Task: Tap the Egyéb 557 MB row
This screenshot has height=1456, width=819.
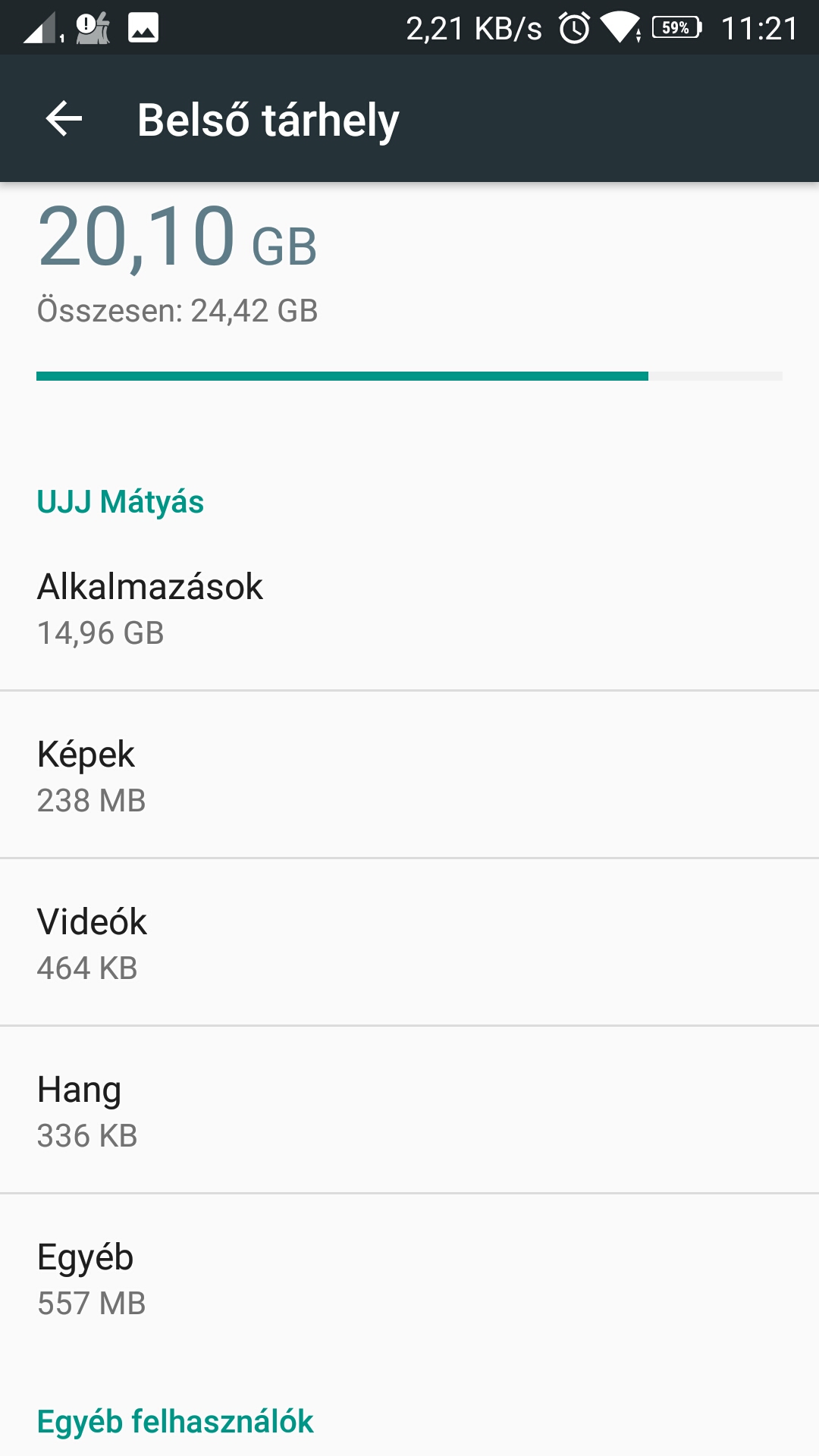Action: click(409, 1278)
